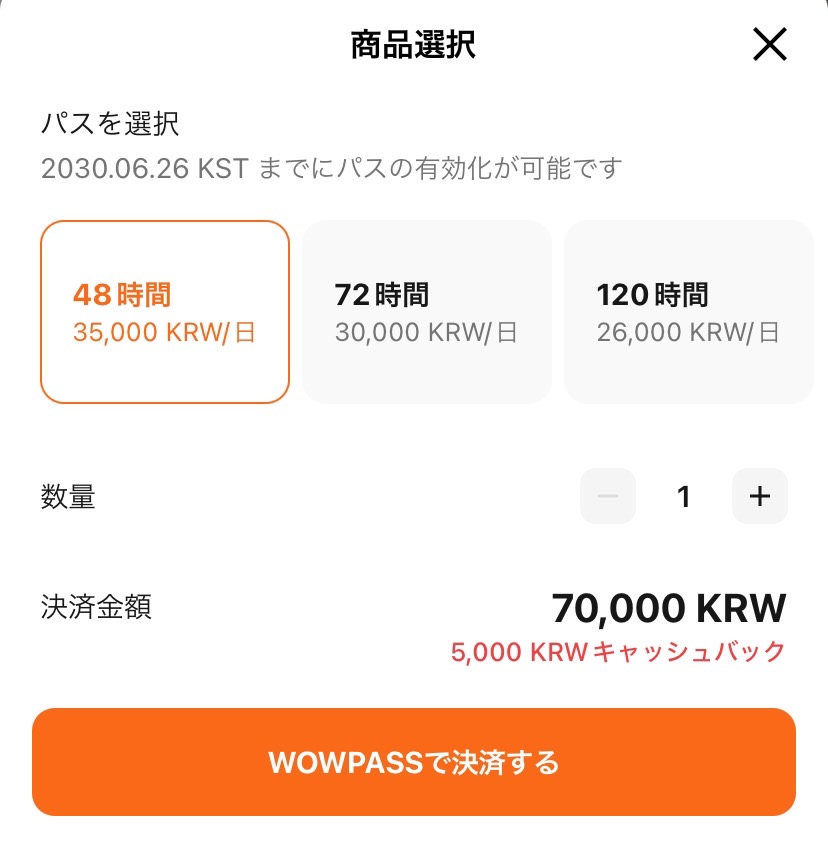Close the 商品選択 sheet
828x865 pixels.
[770, 45]
